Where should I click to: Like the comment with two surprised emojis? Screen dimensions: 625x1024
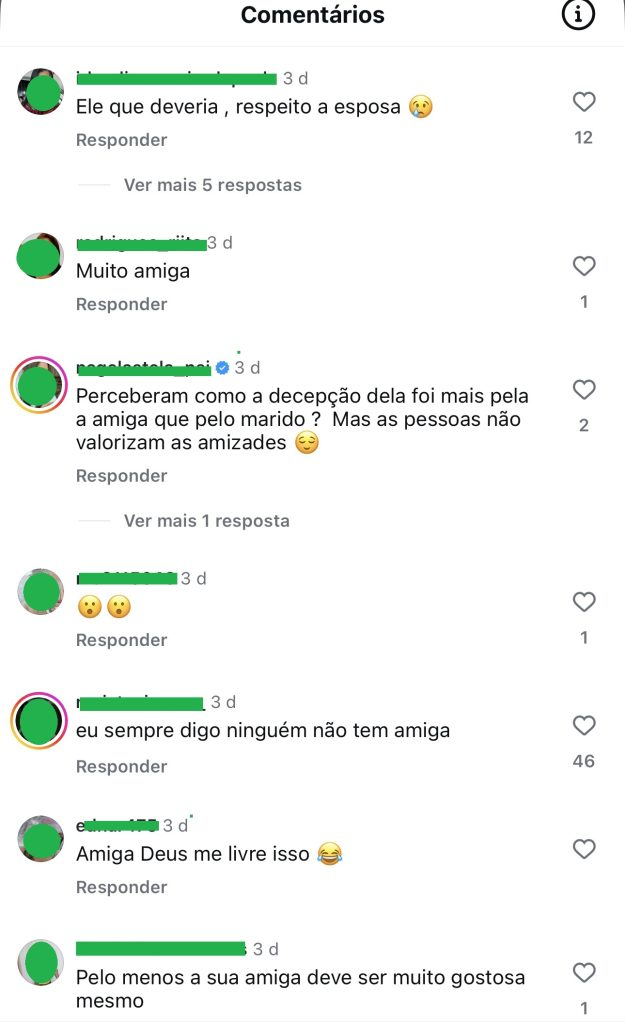[x=584, y=602]
